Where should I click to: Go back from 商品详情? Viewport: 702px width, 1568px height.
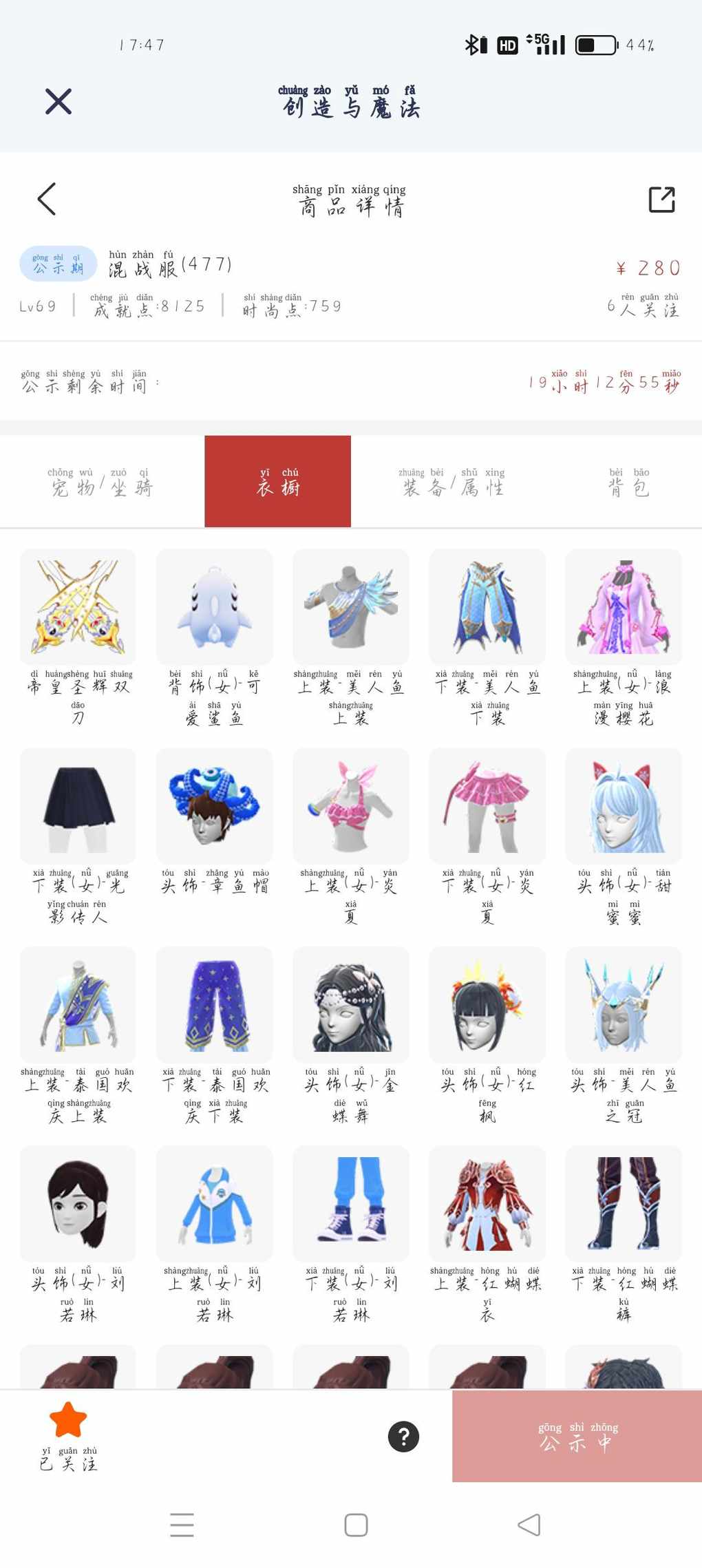pos(47,199)
